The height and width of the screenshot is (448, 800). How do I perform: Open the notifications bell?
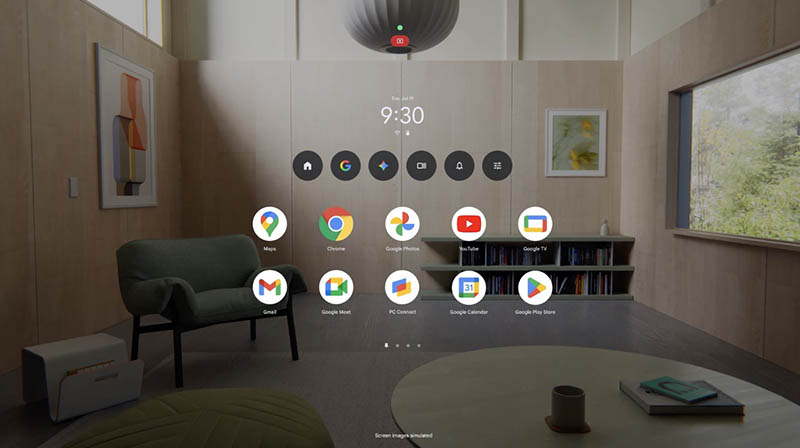(x=460, y=166)
